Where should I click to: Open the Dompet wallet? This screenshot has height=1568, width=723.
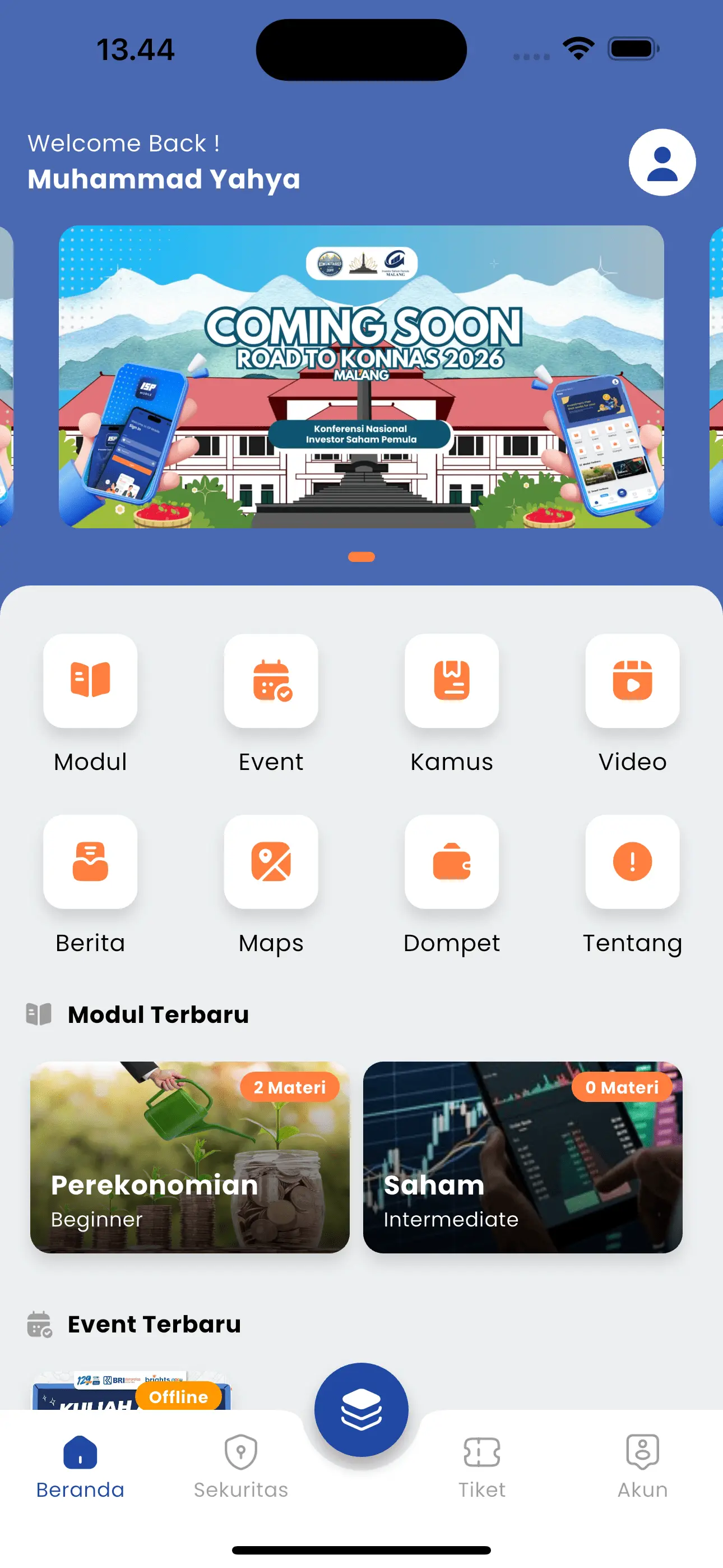pos(452,861)
